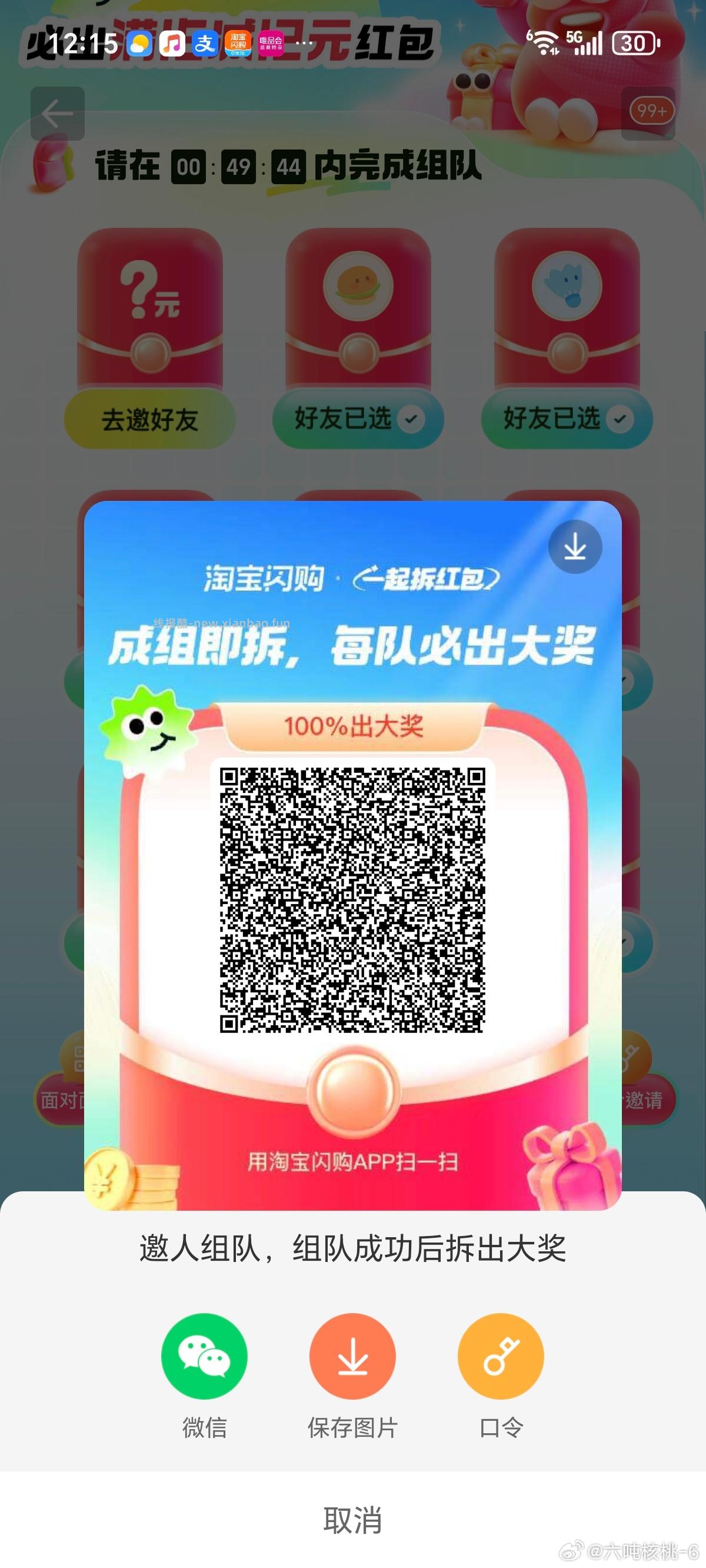Viewport: 706px width, 1568px height.
Task: Tap the download icon on the poster
Action: 575,547
